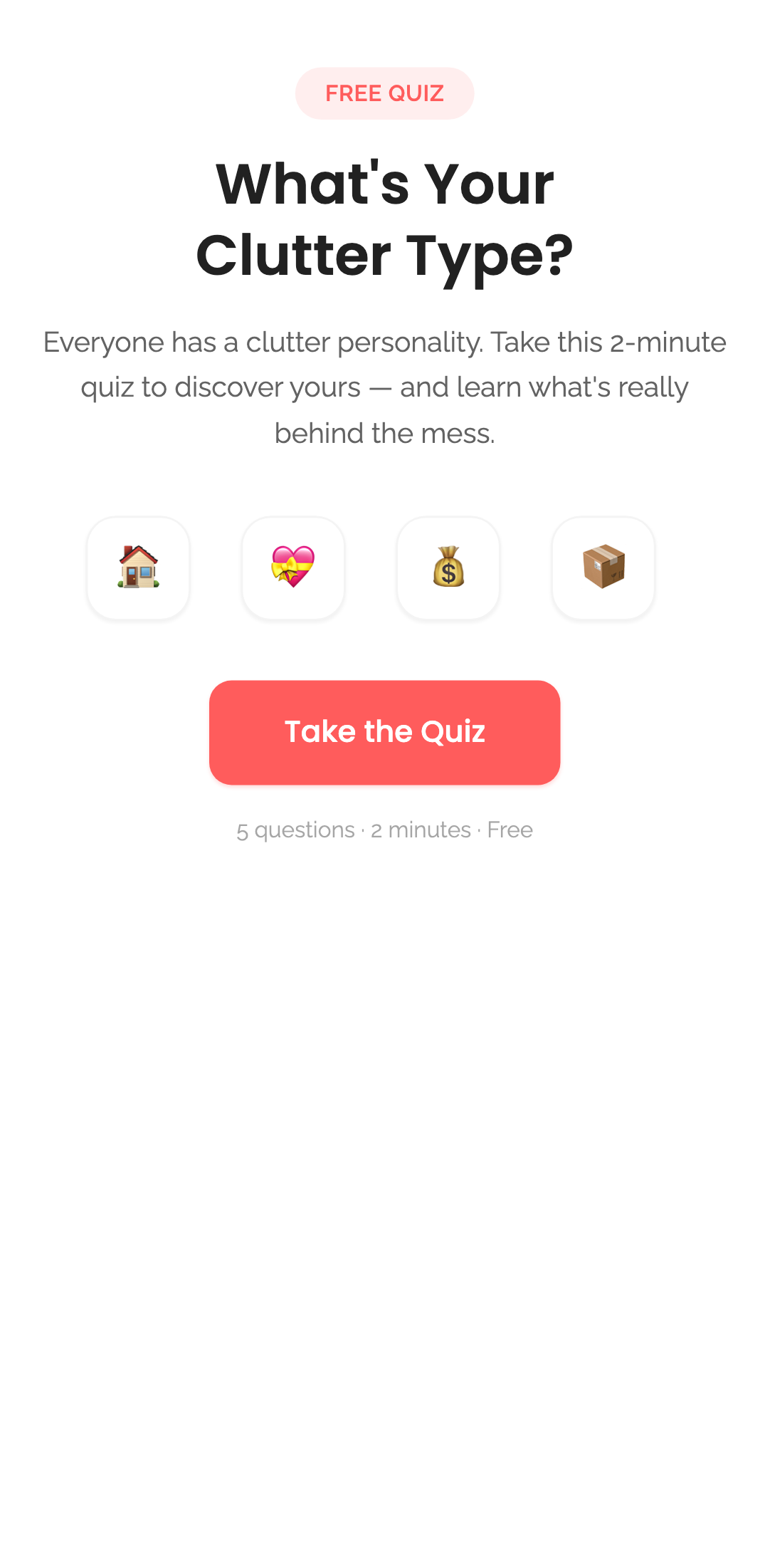The height and width of the screenshot is (1568, 770).
Task: Select the first emoji card on the left
Action: 138,568
